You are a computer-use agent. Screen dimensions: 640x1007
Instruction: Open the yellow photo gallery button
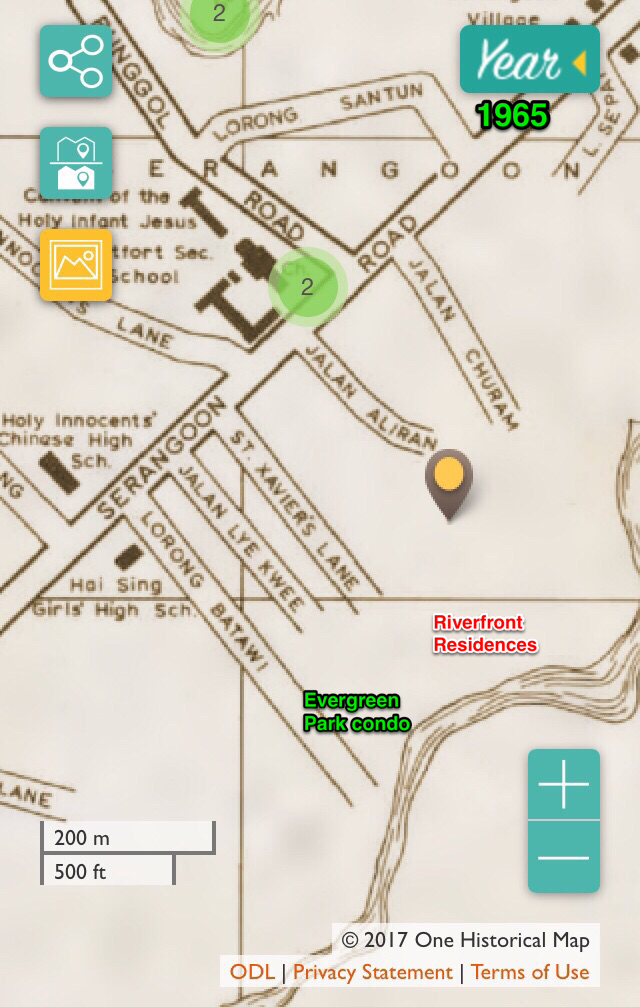pos(76,264)
